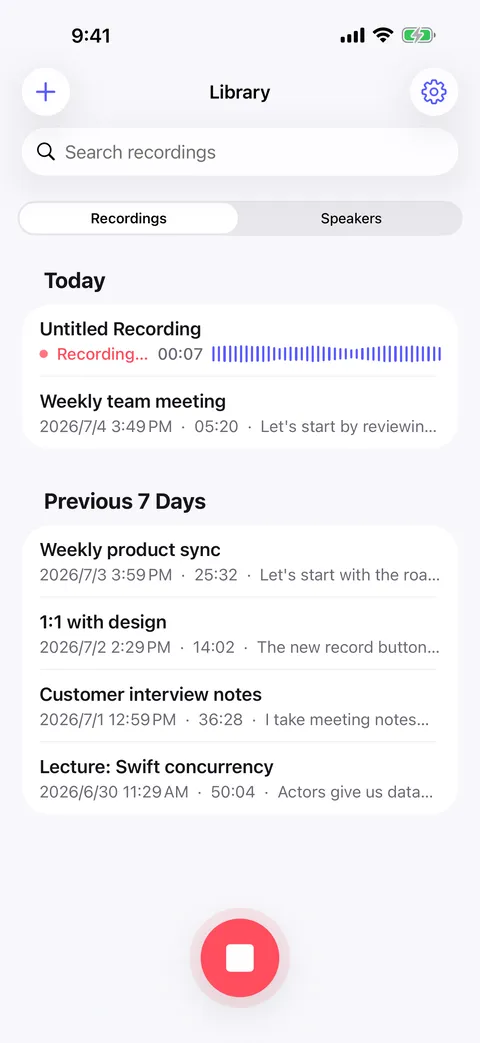Open the Weekly team meeting recording
Screen dimensions: 480x1043
point(240,413)
